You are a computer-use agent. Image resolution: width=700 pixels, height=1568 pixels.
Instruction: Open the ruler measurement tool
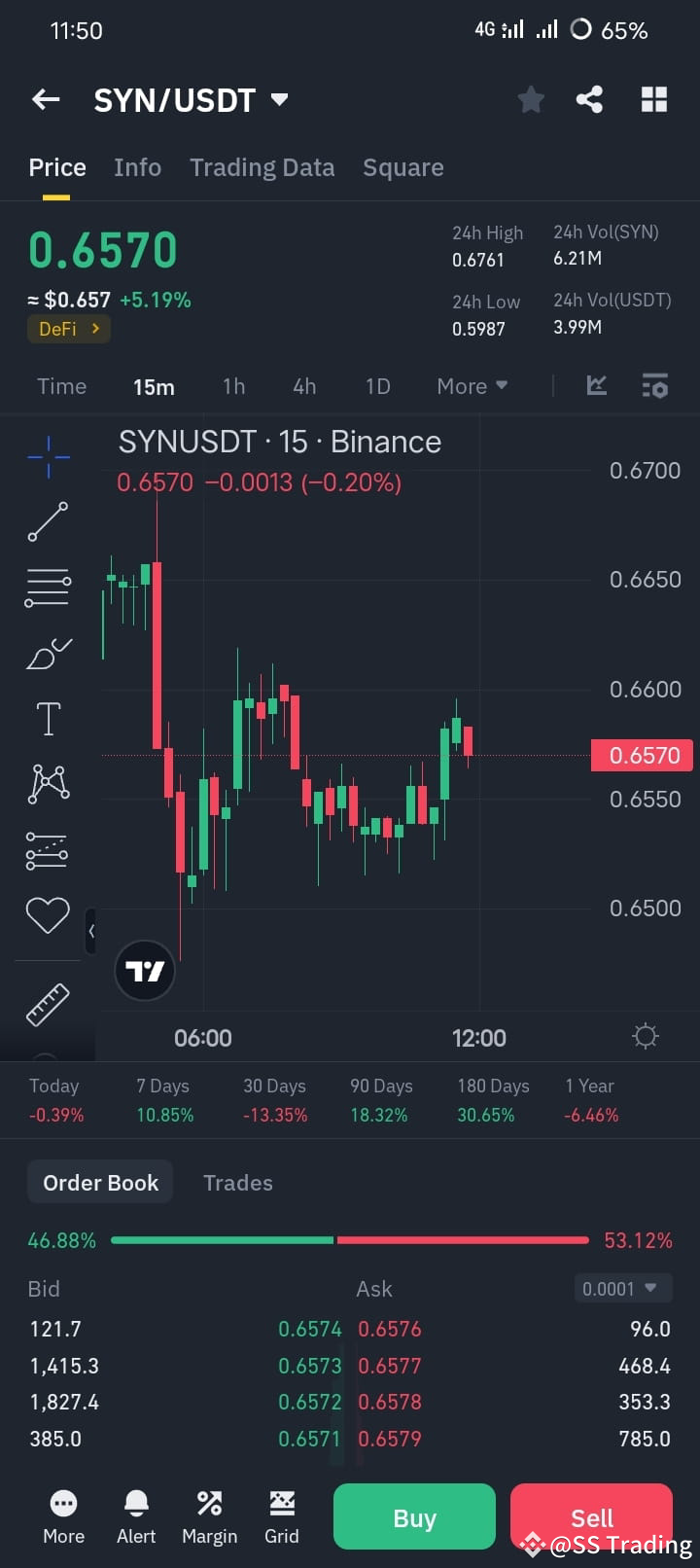pyautogui.click(x=47, y=1004)
